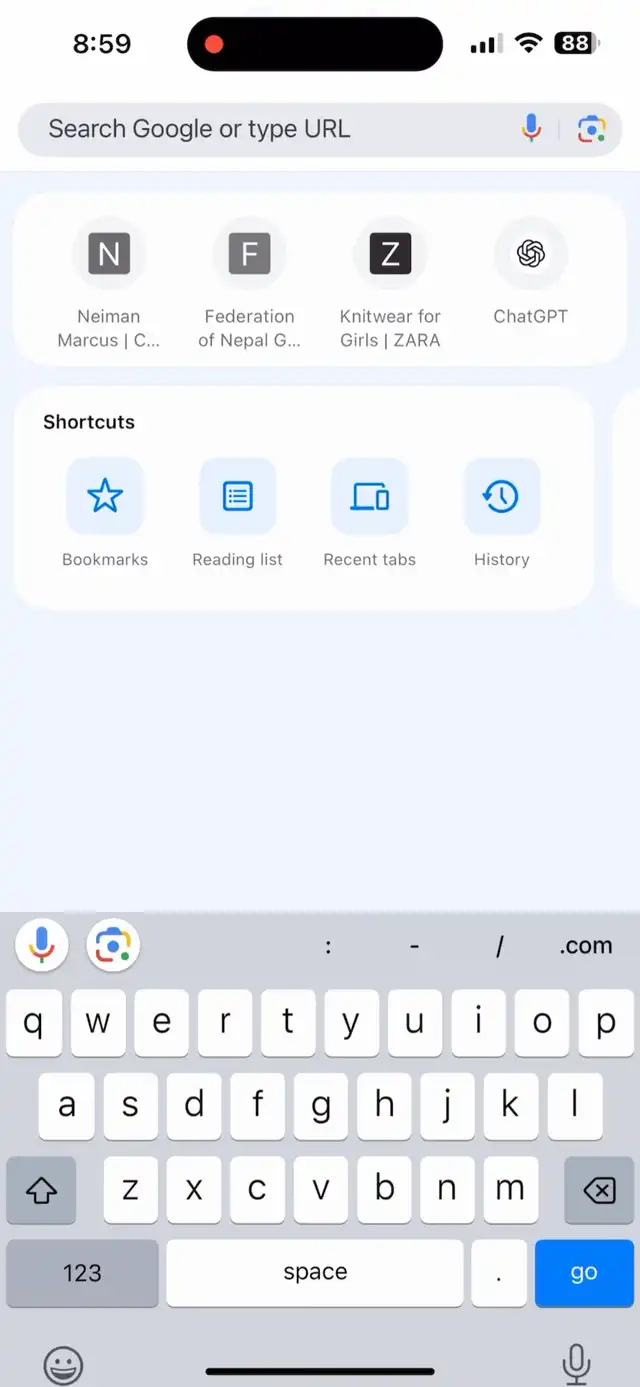Tap the Lens icon above the keyboard
640x1387 pixels.
(113, 945)
